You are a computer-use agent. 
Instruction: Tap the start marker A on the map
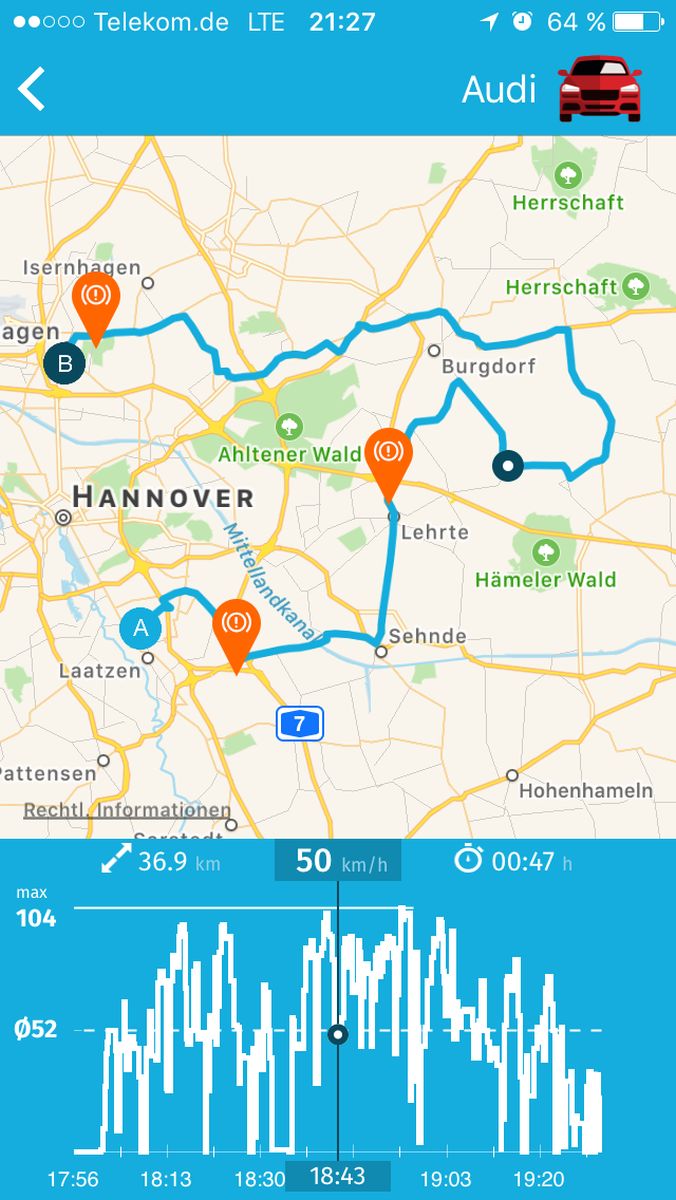[x=141, y=628]
